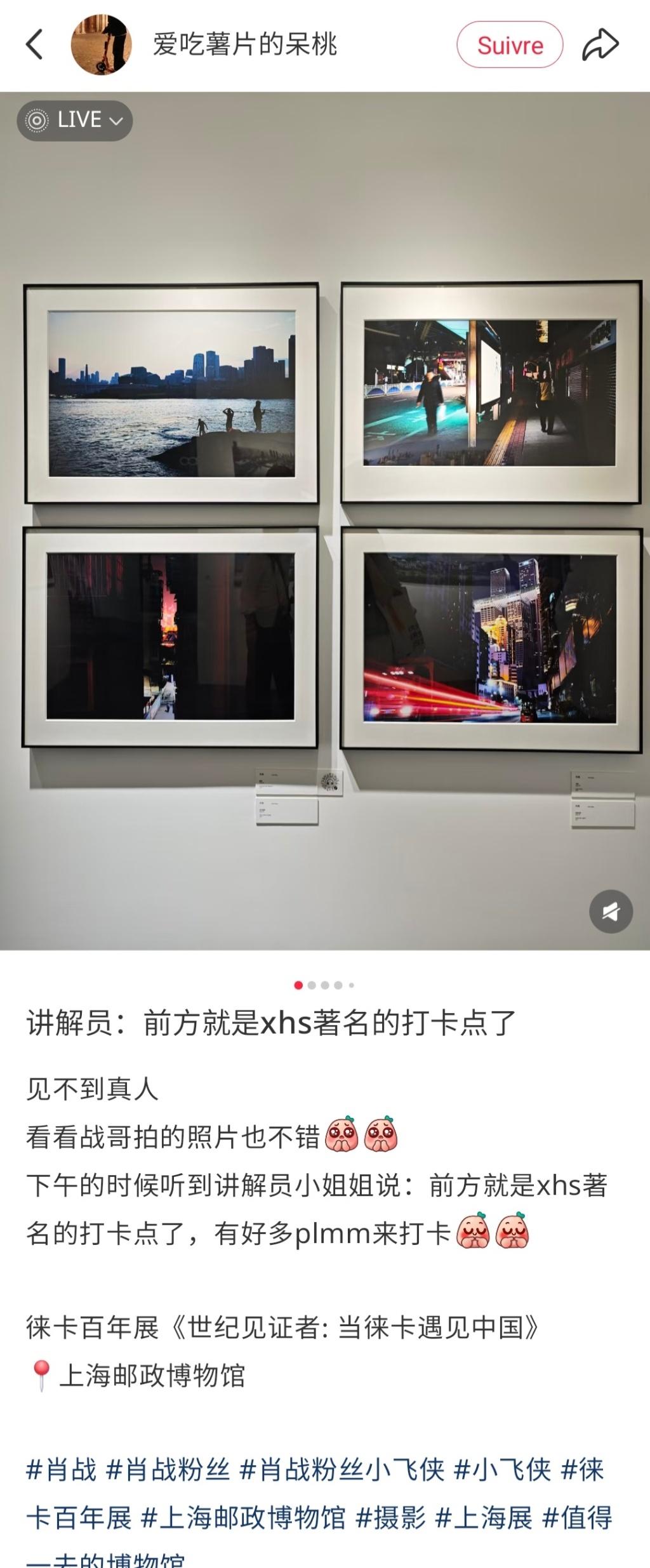Viewport: 650px width, 1568px height.
Task: Tap the Suivre follow button
Action: pyautogui.click(x=510, y=45)
